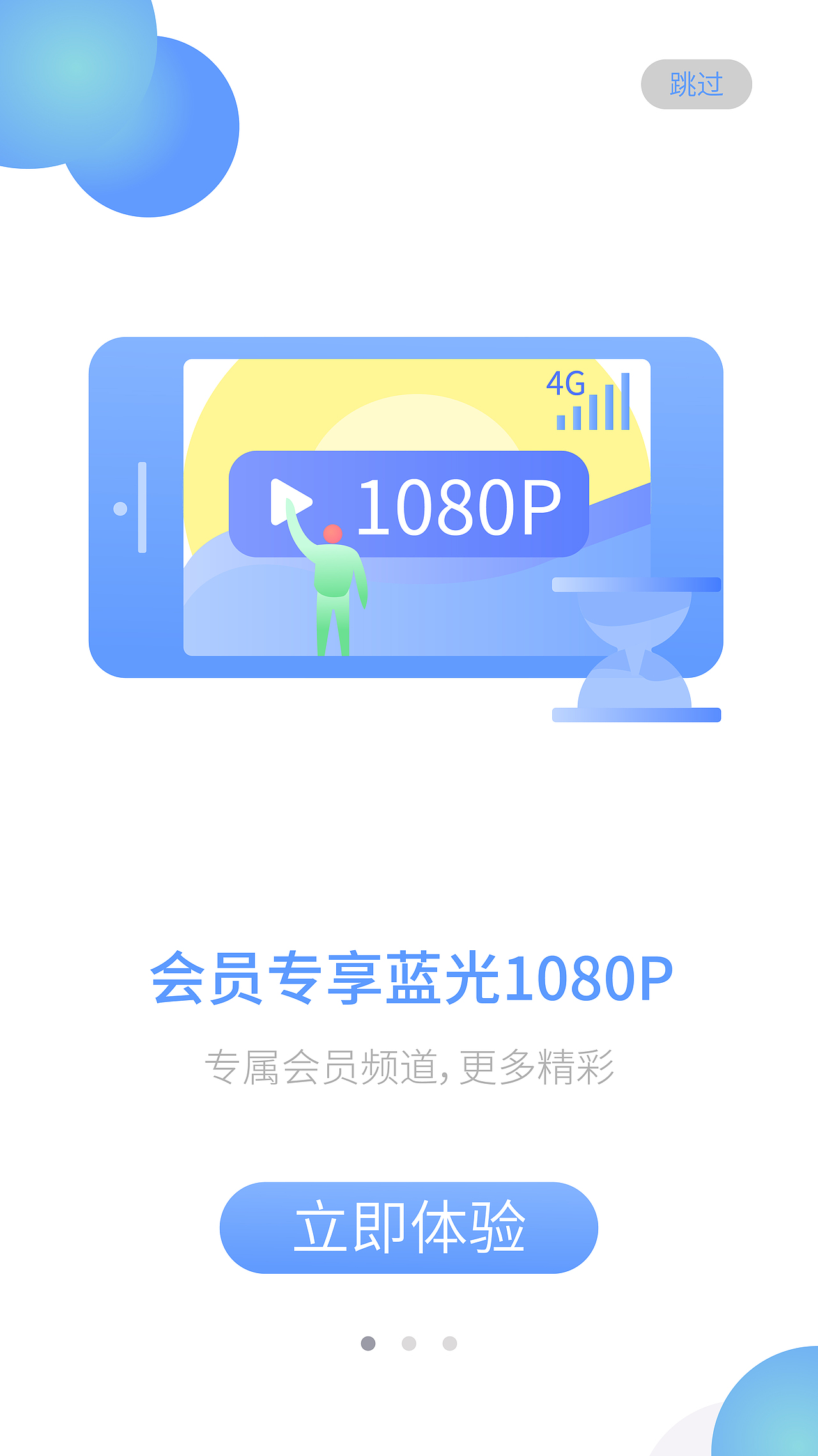
Task: Tap the 1080P badge in the illustration
Action: (x=460, y=505)
